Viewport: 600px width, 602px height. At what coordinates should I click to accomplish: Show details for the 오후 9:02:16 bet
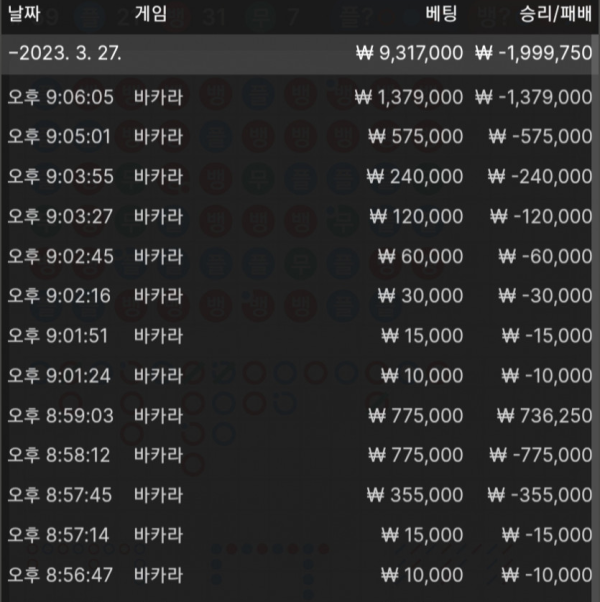click(x=300, y=296)
